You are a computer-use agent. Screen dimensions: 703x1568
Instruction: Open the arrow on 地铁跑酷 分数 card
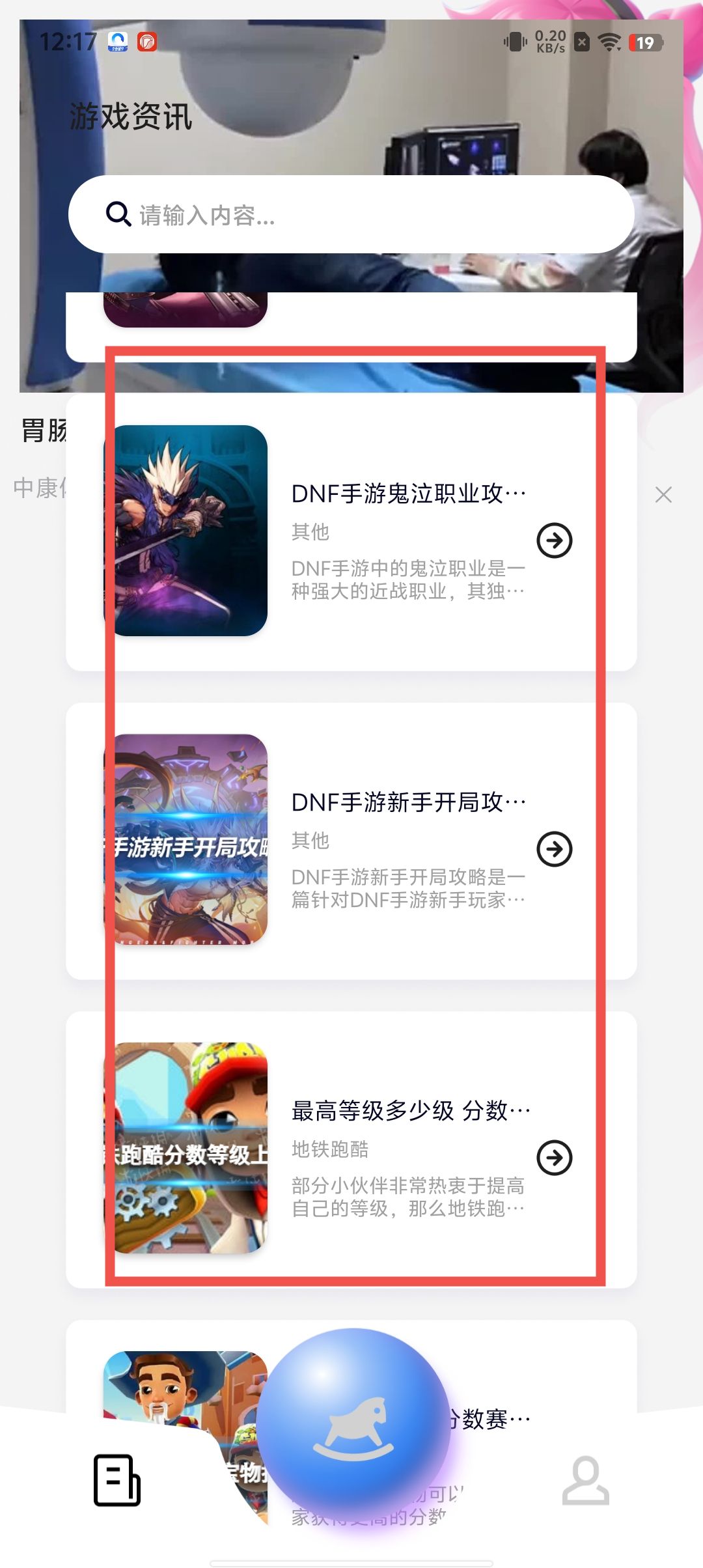click(554, 1158)
